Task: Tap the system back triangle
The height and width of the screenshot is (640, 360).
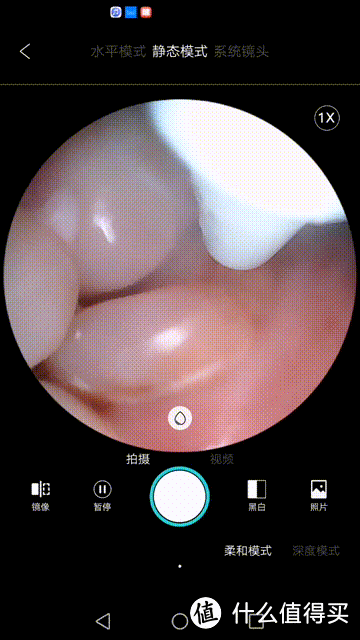Action: pyautogui.click(x=103, y=621)
